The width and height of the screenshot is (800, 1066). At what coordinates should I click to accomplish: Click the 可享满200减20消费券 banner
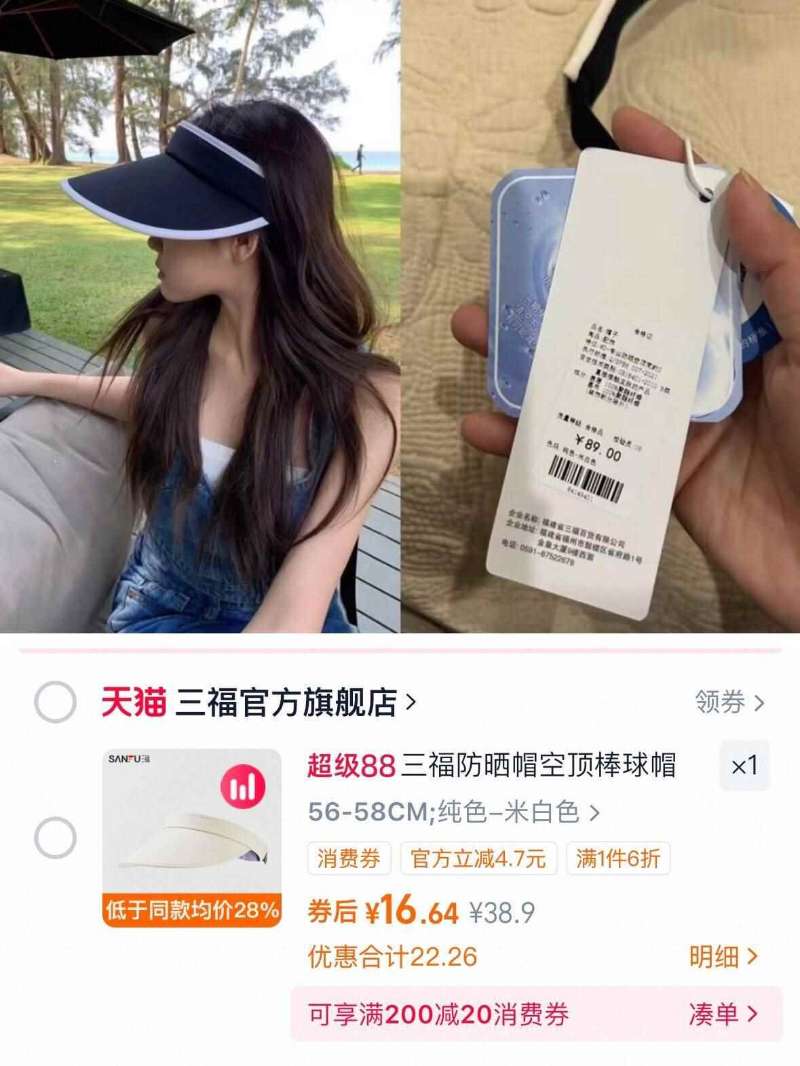(x=436, y=1013)
